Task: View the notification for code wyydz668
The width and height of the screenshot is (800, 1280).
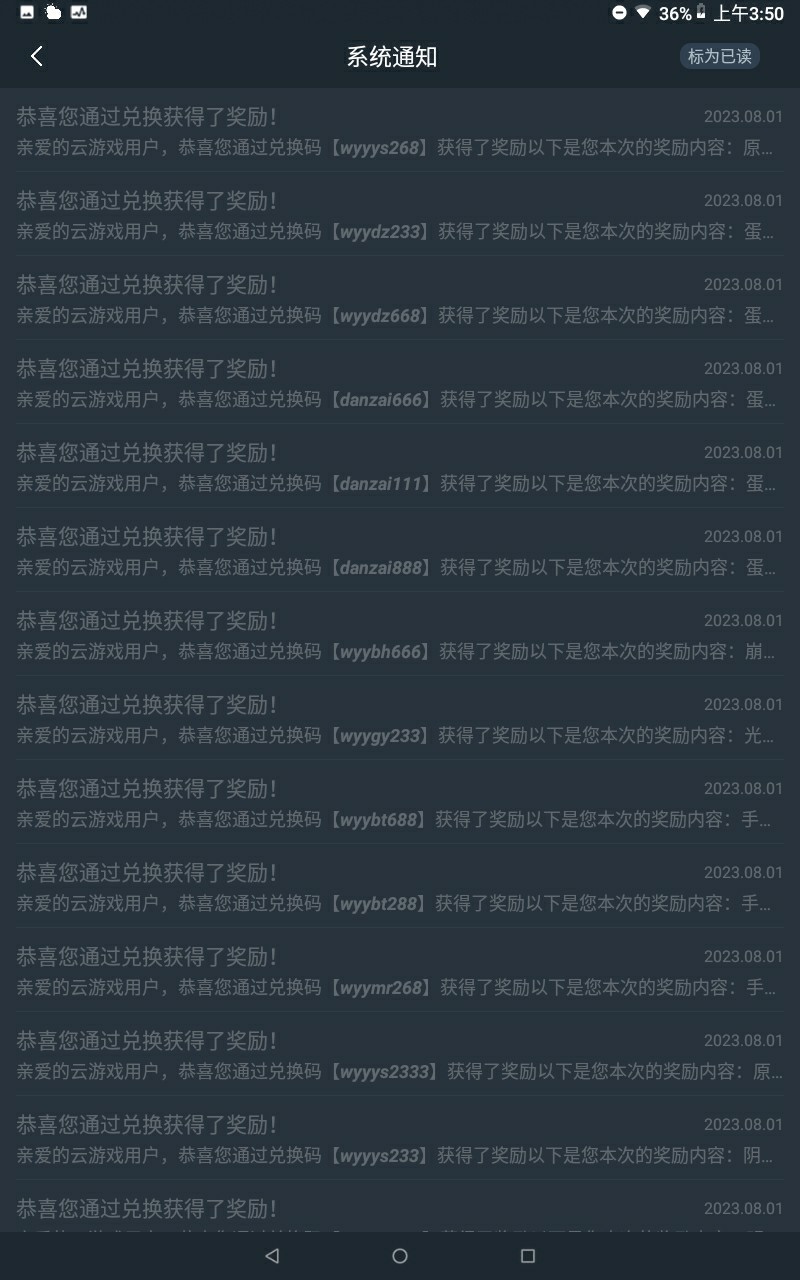Action: tap(400, 300)
